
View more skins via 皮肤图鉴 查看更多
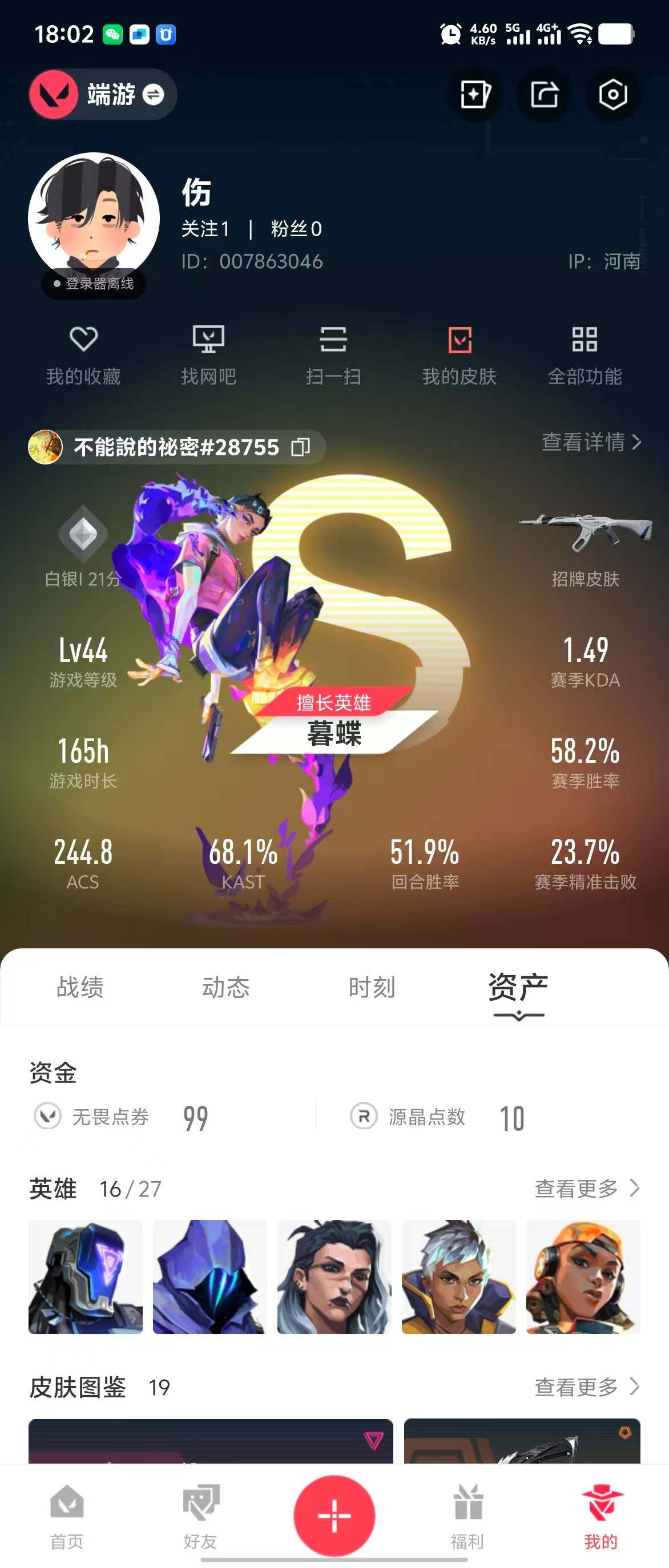click(x=587, y=1387)
